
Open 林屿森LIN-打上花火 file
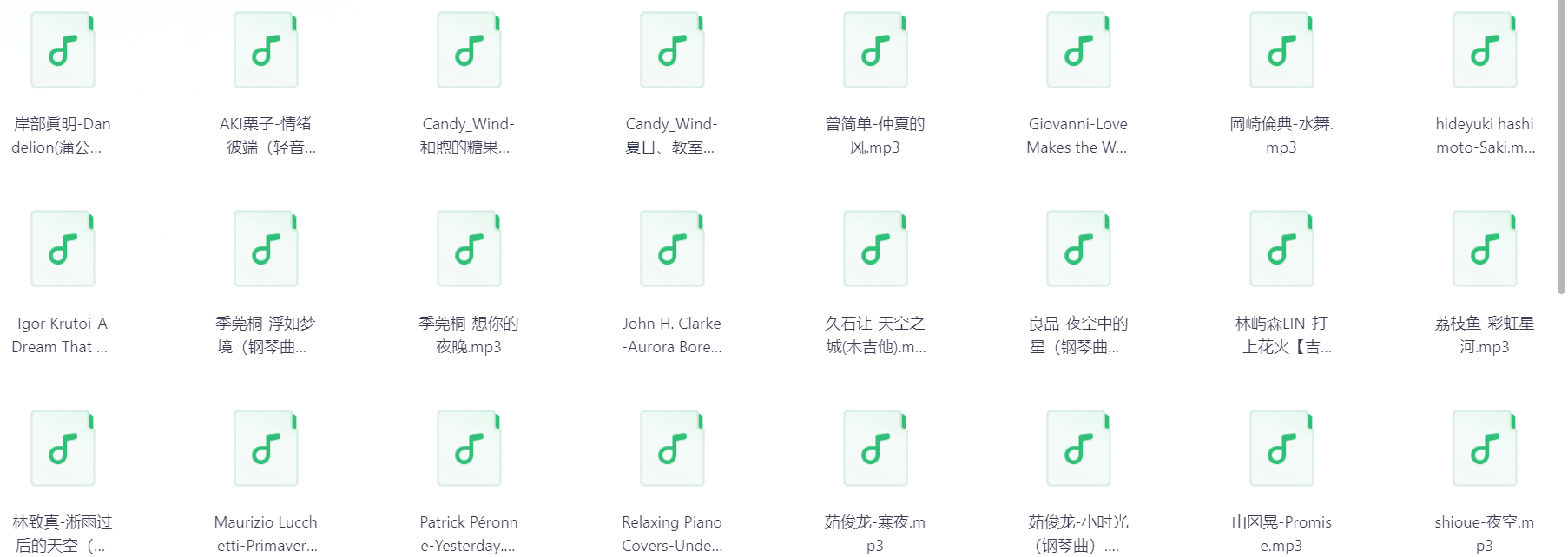click(x=1281, y=249)
